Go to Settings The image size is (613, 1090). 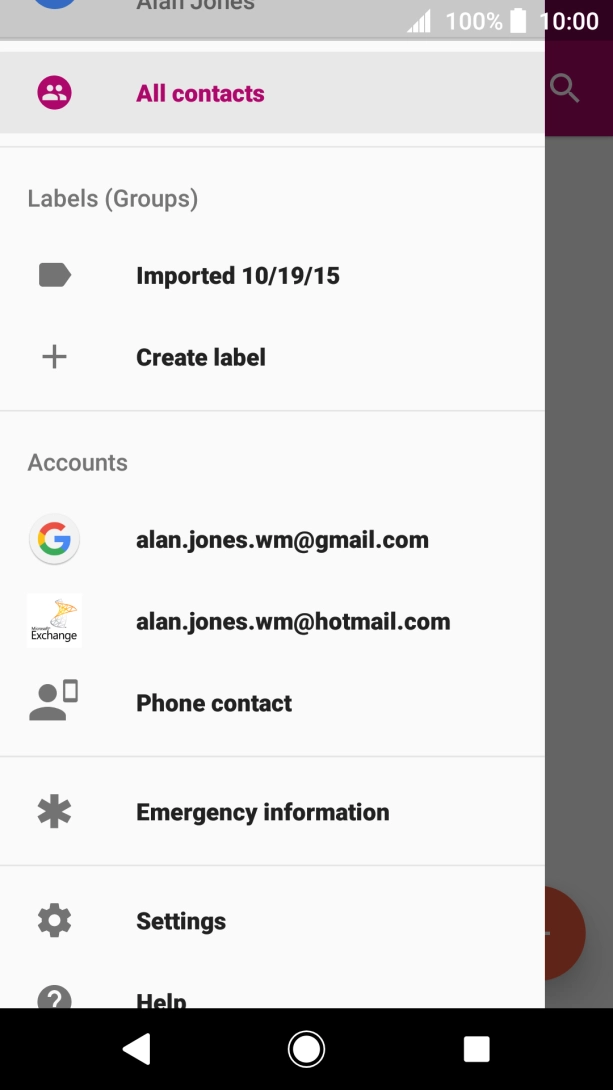click(272, 920)
